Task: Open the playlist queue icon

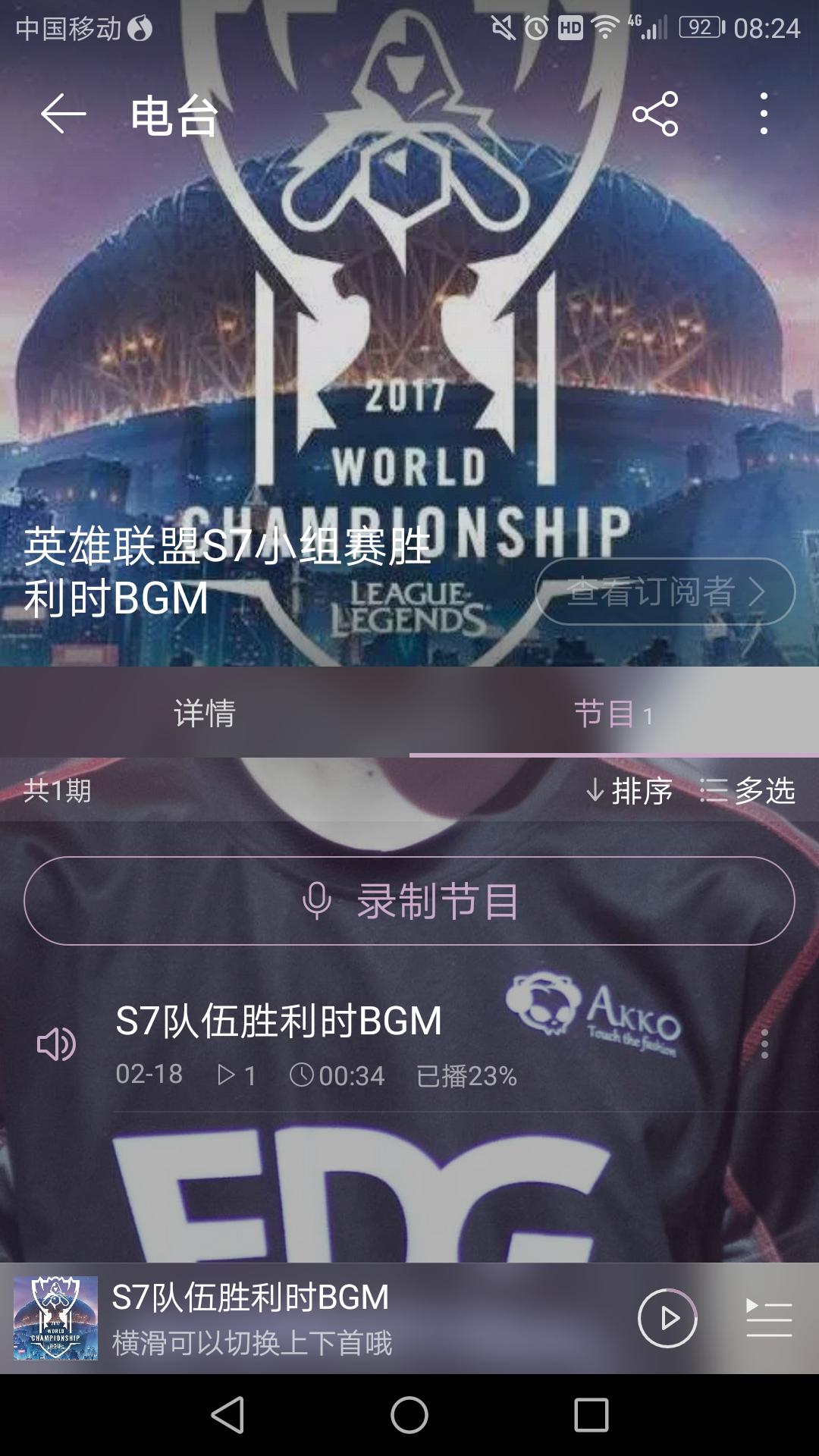Action: pyautogui.click(x=769, y=1318)
